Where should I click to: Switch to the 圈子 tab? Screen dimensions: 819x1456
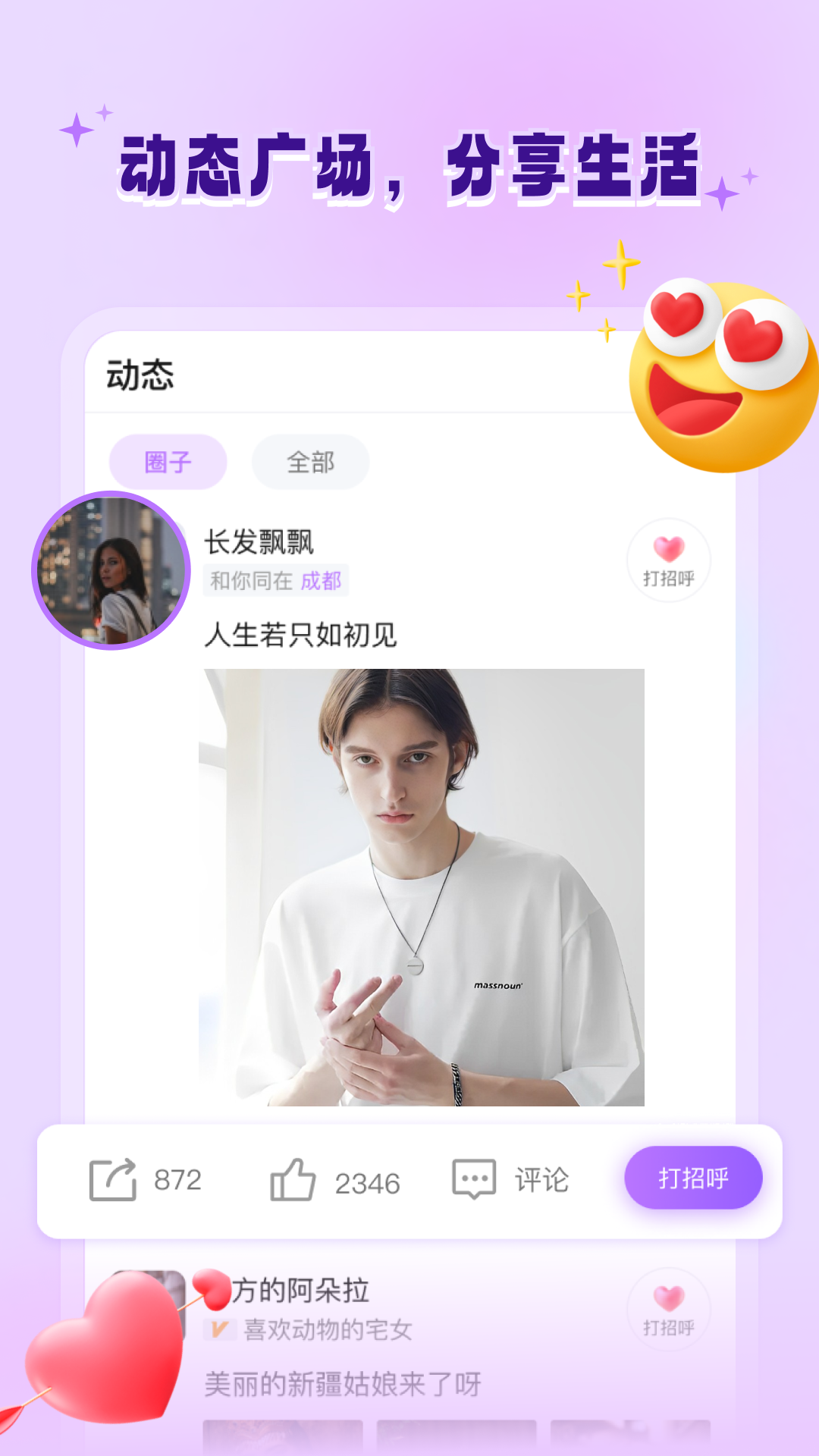(168, 461)
